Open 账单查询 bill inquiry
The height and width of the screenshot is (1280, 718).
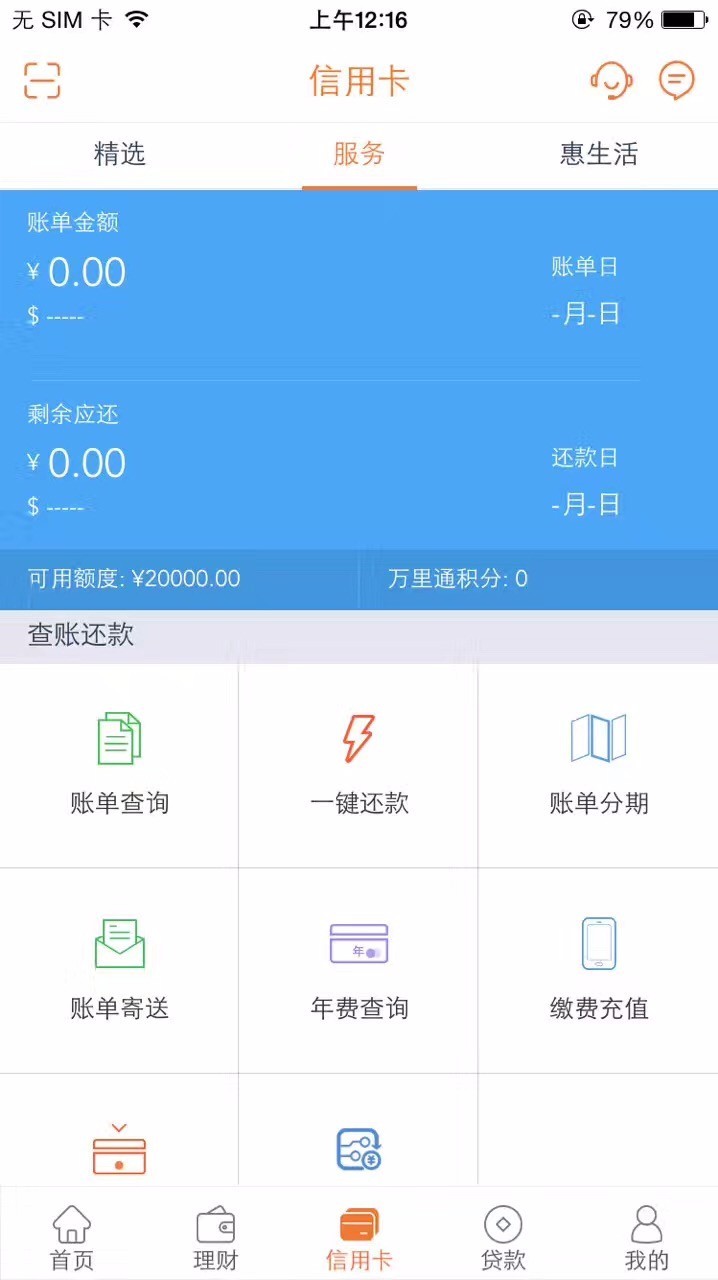(x=120, y=766)
